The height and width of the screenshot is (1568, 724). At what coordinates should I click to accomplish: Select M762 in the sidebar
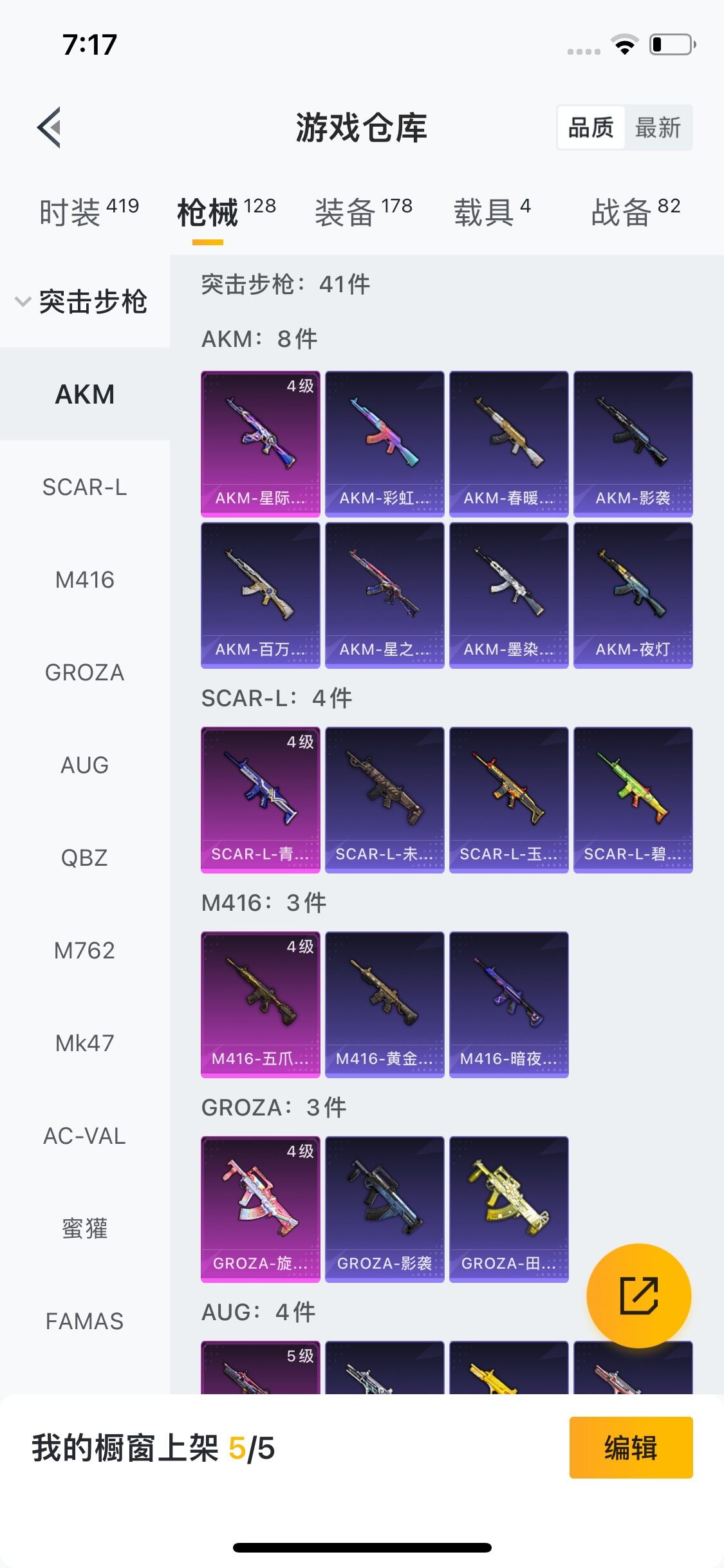tap(84, 951)
